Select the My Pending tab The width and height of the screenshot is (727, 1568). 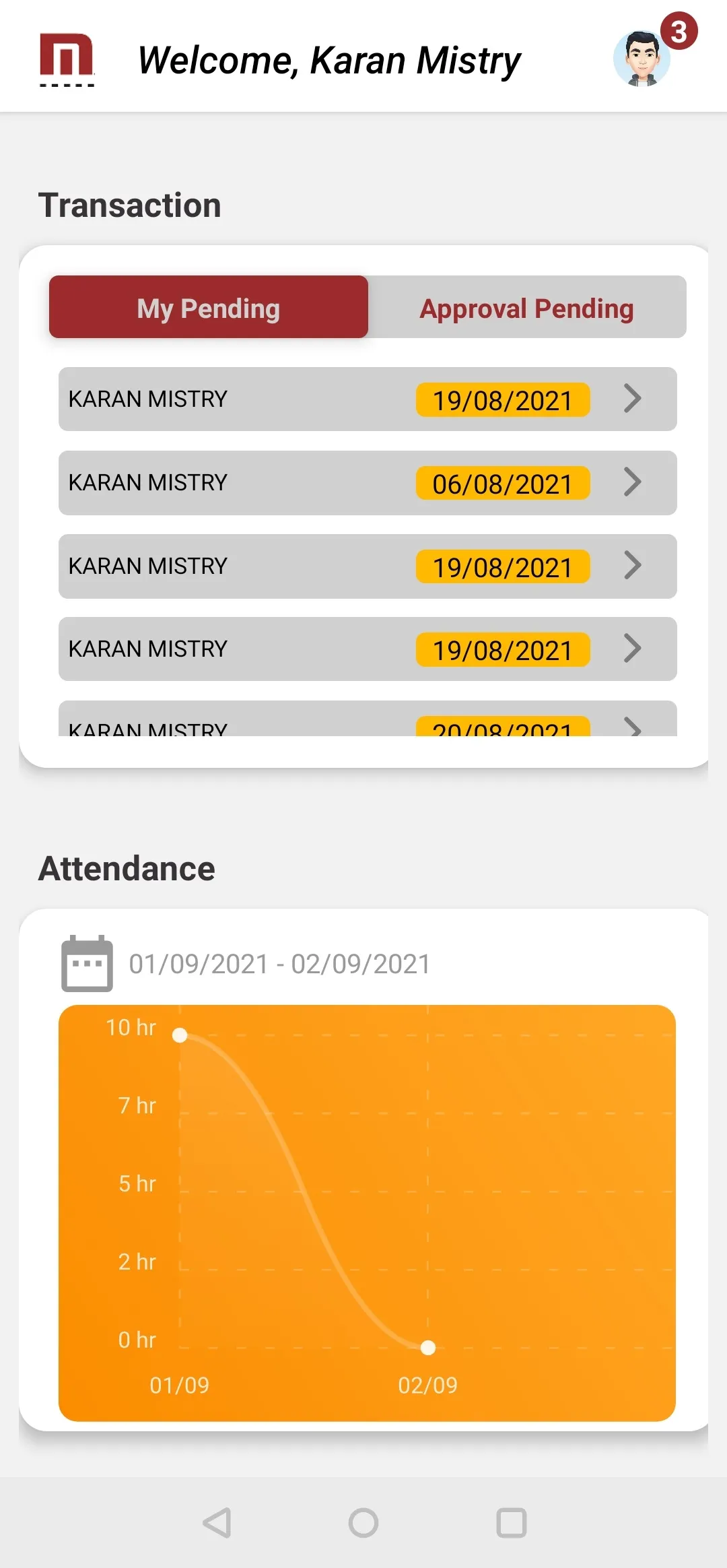click(x=209, y=308)
